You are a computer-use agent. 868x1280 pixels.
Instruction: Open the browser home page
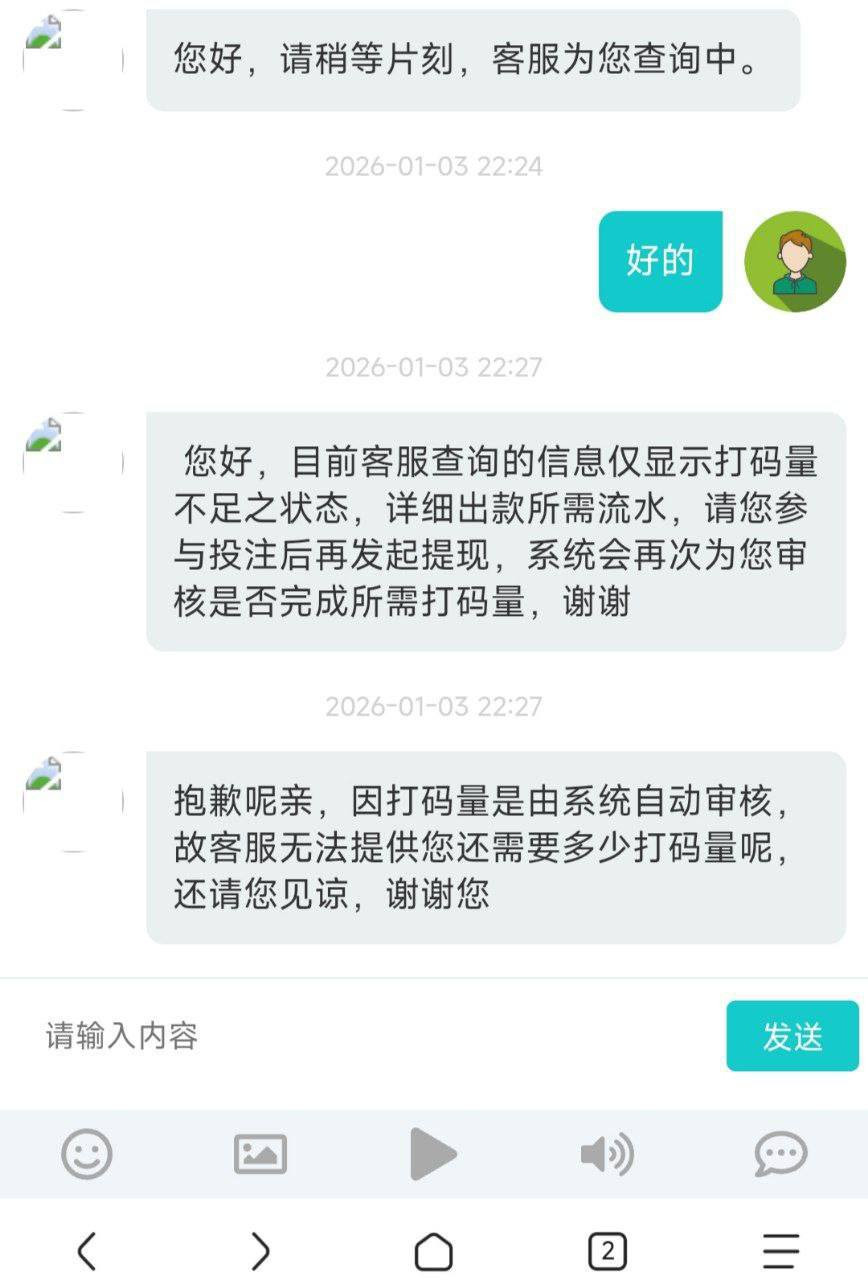coord(433,1250)
